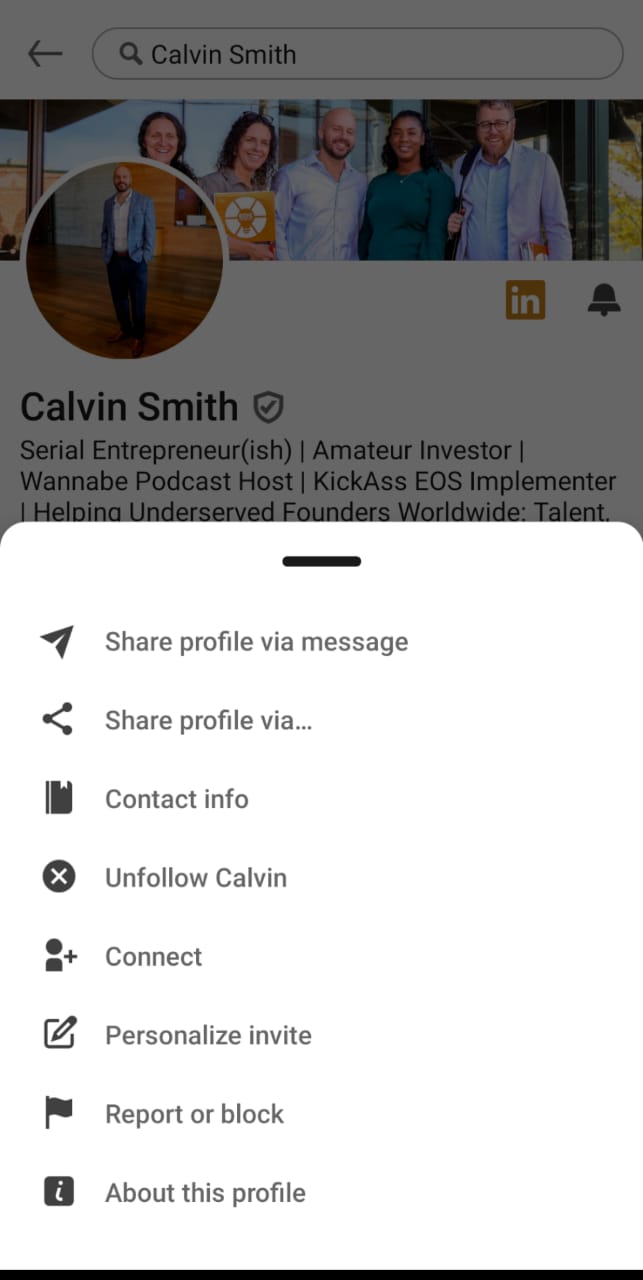Viewport: 643px width, 1280px height.
Task: Select Report or block
Action: tap(194, 1114)
